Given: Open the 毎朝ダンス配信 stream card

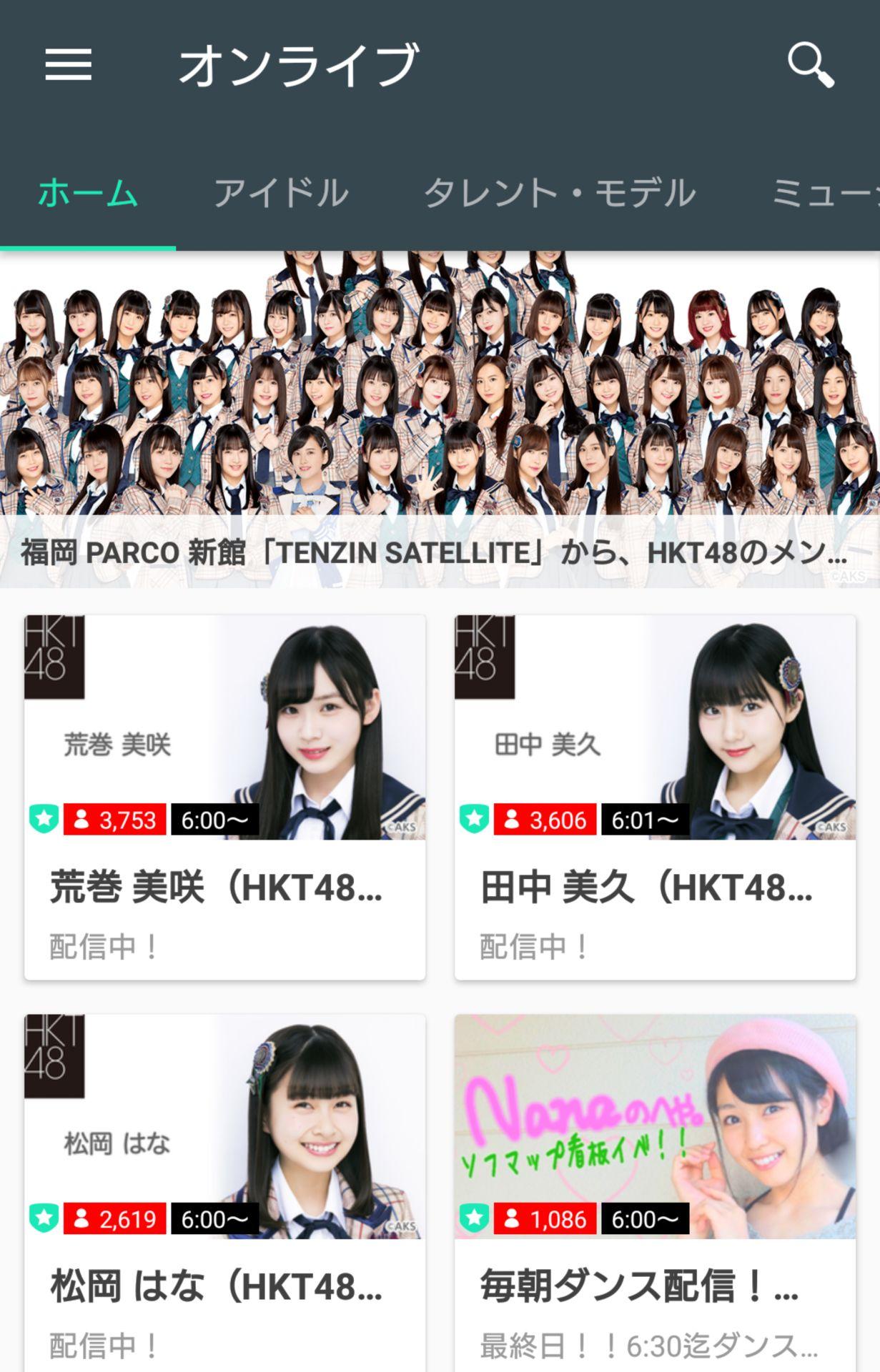Looking at the screenshot, I should pyautogui.click(x=655, y=1193).
